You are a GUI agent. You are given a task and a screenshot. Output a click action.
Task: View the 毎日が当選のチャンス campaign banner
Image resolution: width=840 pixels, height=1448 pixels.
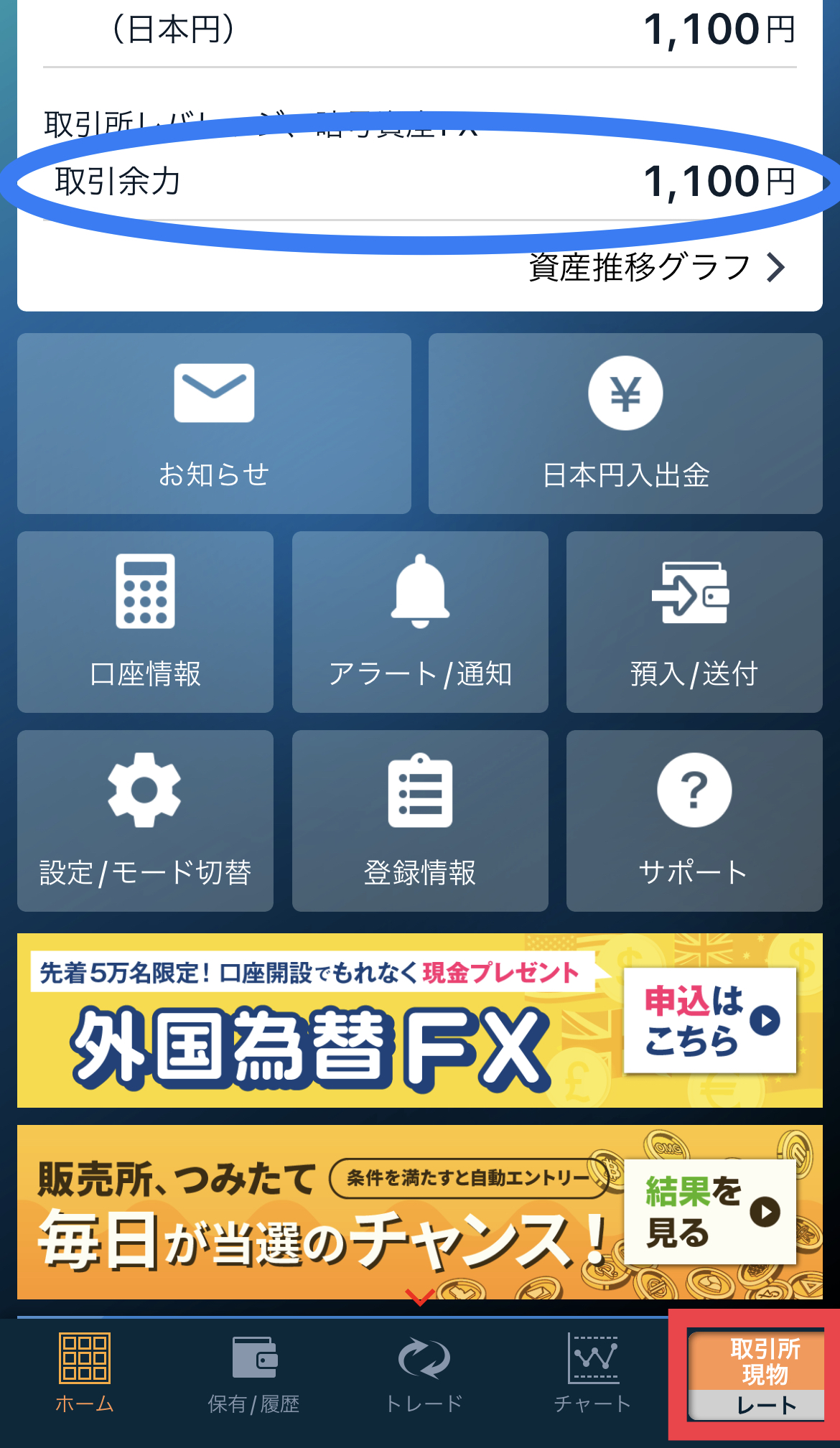[x=420, y=1212]
